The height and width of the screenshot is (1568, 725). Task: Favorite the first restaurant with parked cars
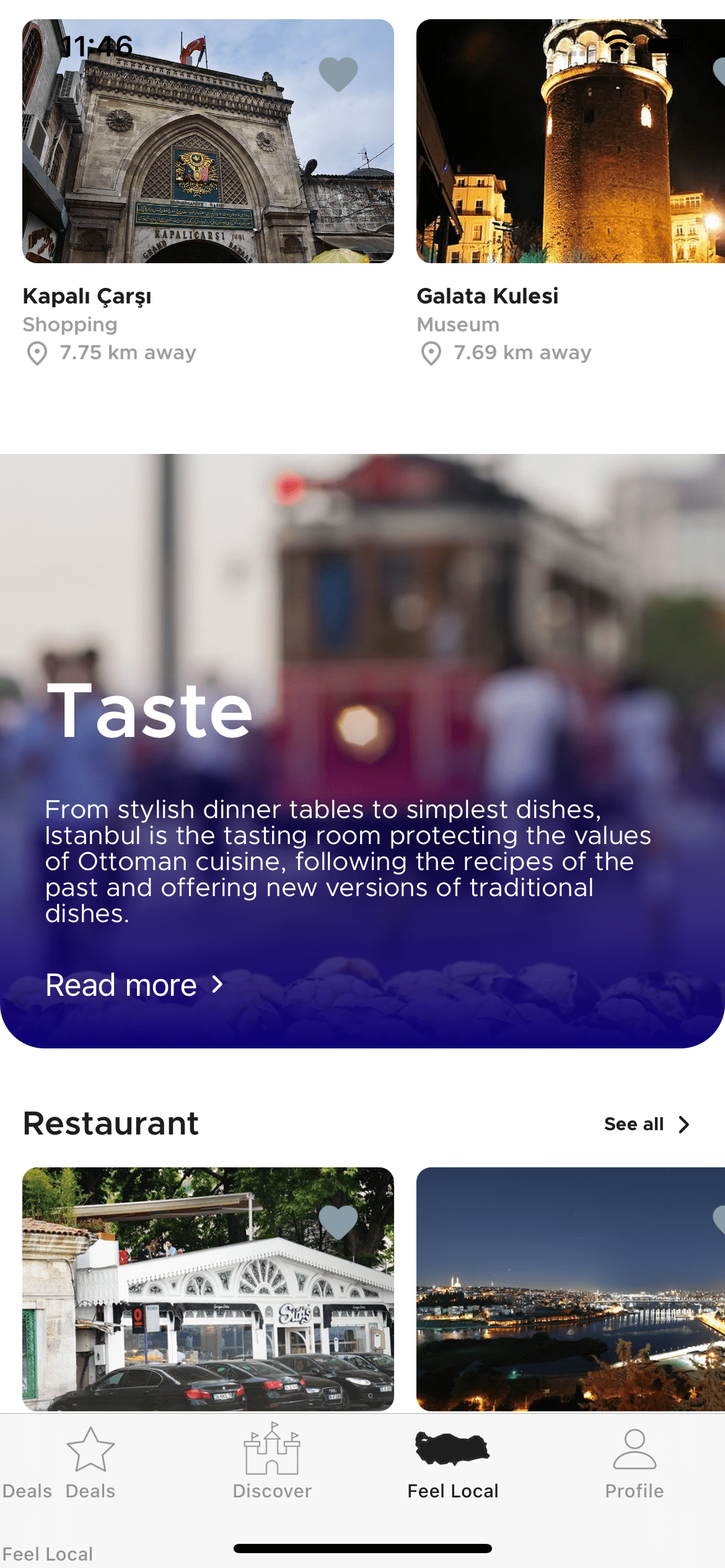pos(338,1222)
